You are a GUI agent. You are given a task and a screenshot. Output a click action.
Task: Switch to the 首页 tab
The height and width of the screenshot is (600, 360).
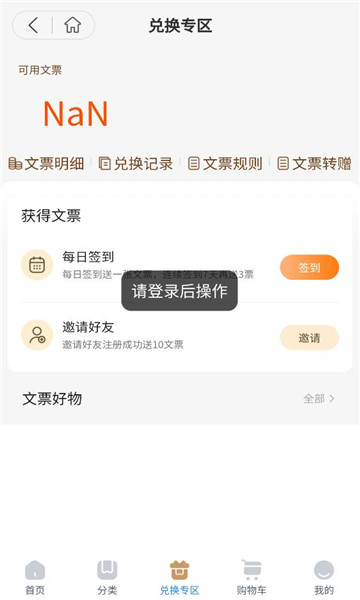pyautogui.click(x=35, y=578)
